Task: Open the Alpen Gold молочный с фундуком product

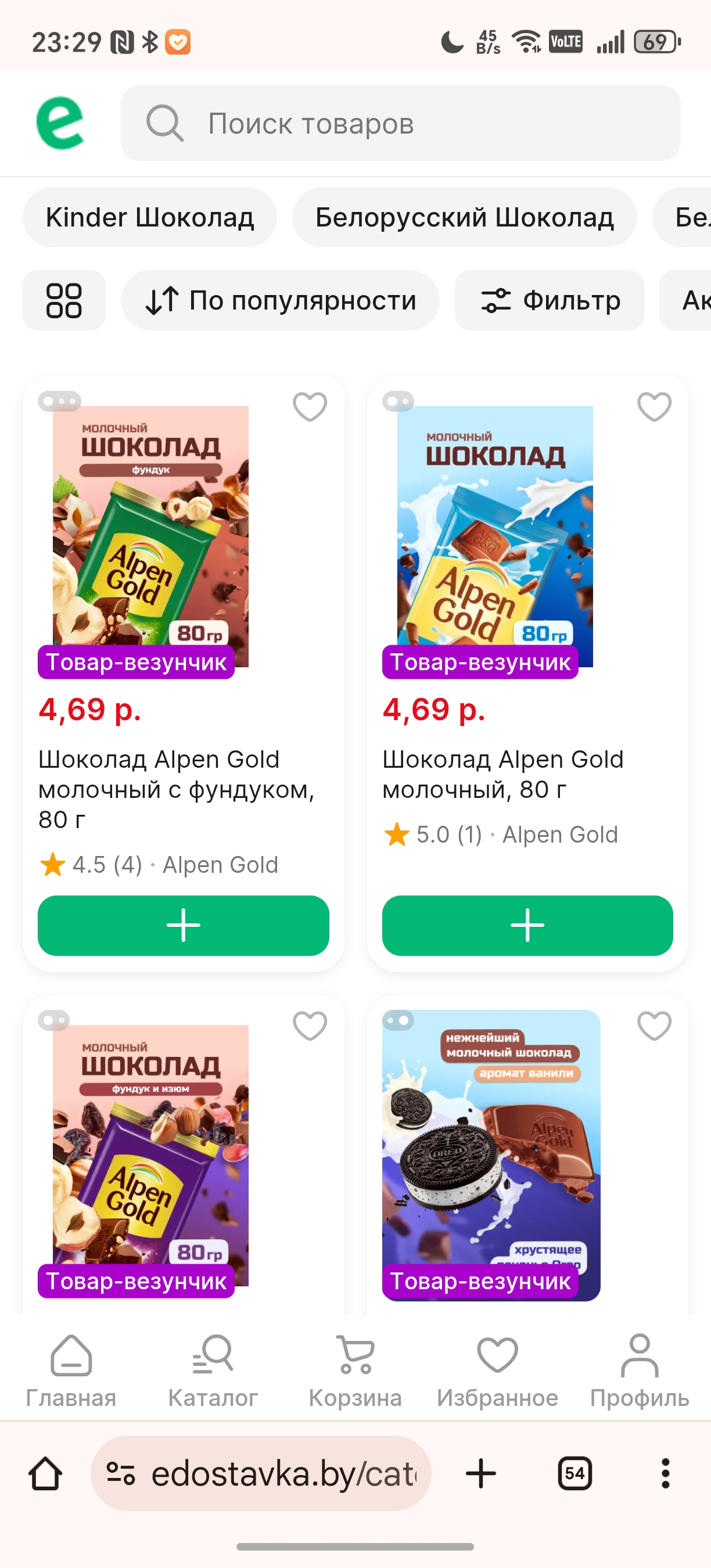Action: click(x=177, y=789)
